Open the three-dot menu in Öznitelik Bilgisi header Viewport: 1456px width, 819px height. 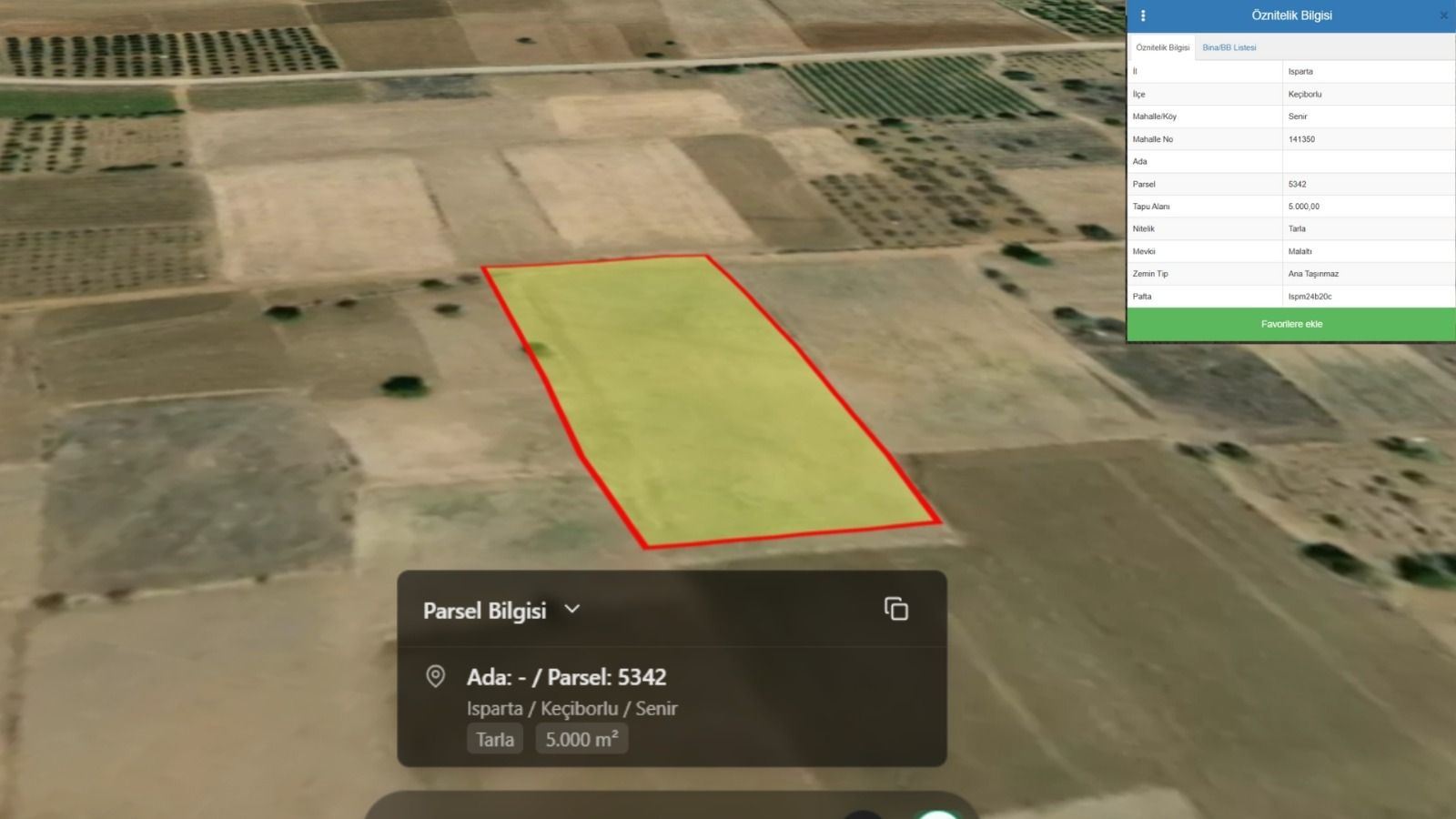tap(1143, 15)
